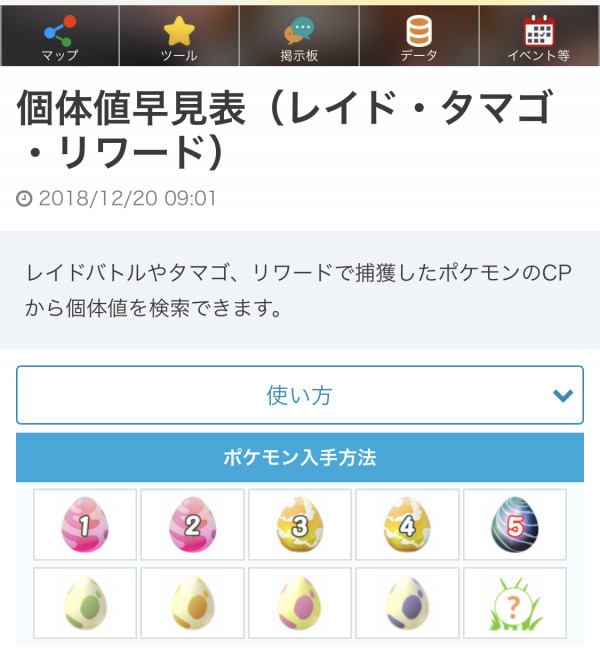The image size is (600, 654).
Task: Select the level 5 raid egg
Action: (514, 525)
